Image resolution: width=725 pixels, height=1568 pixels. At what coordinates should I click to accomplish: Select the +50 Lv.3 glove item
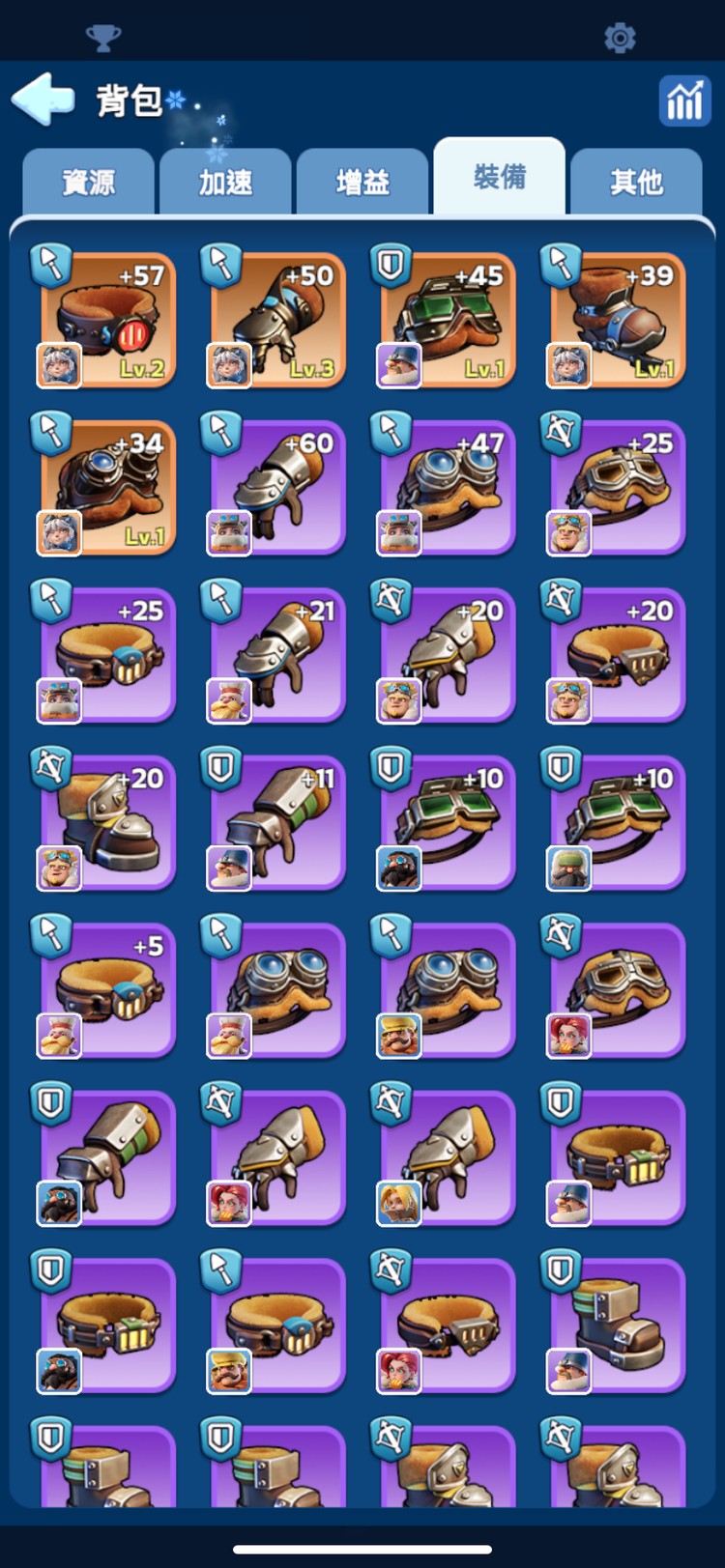pyautogui.click(x=276, y=319)
